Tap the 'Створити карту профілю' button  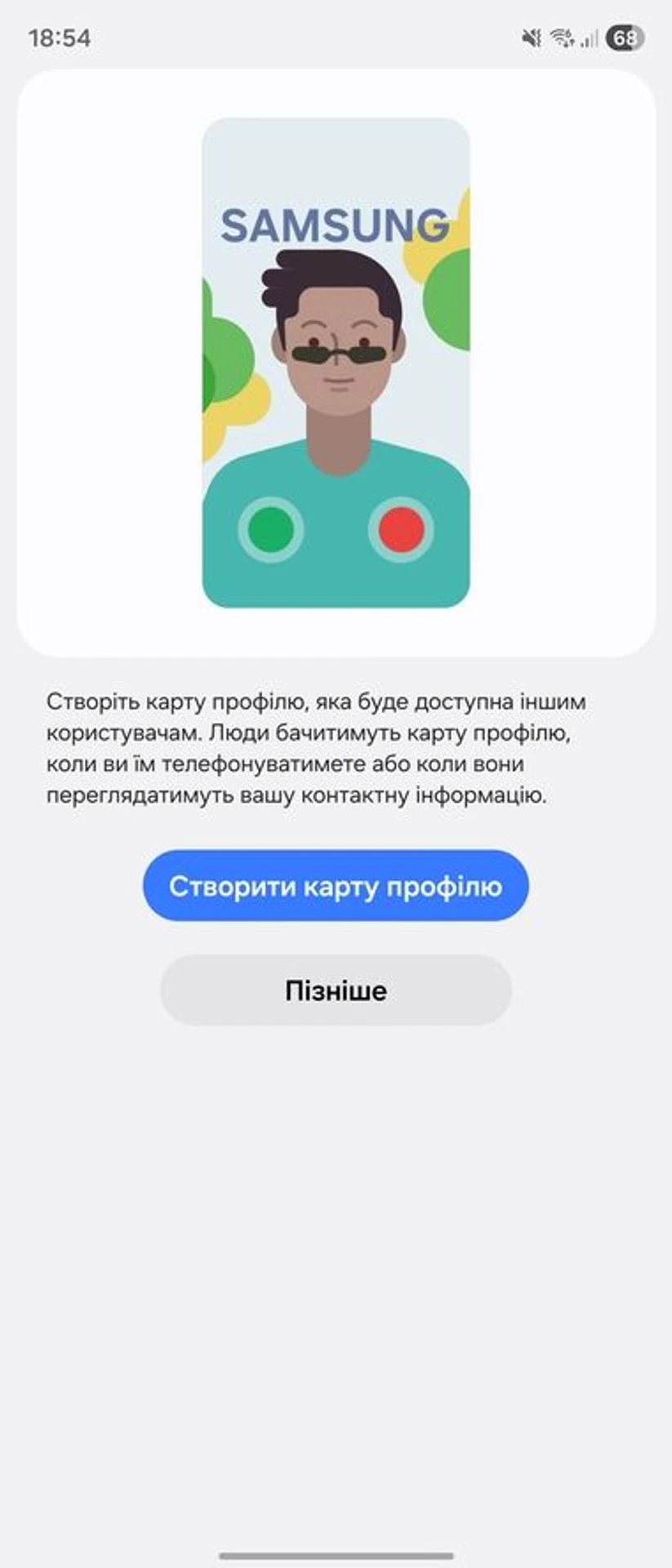(x=336, y=886)
